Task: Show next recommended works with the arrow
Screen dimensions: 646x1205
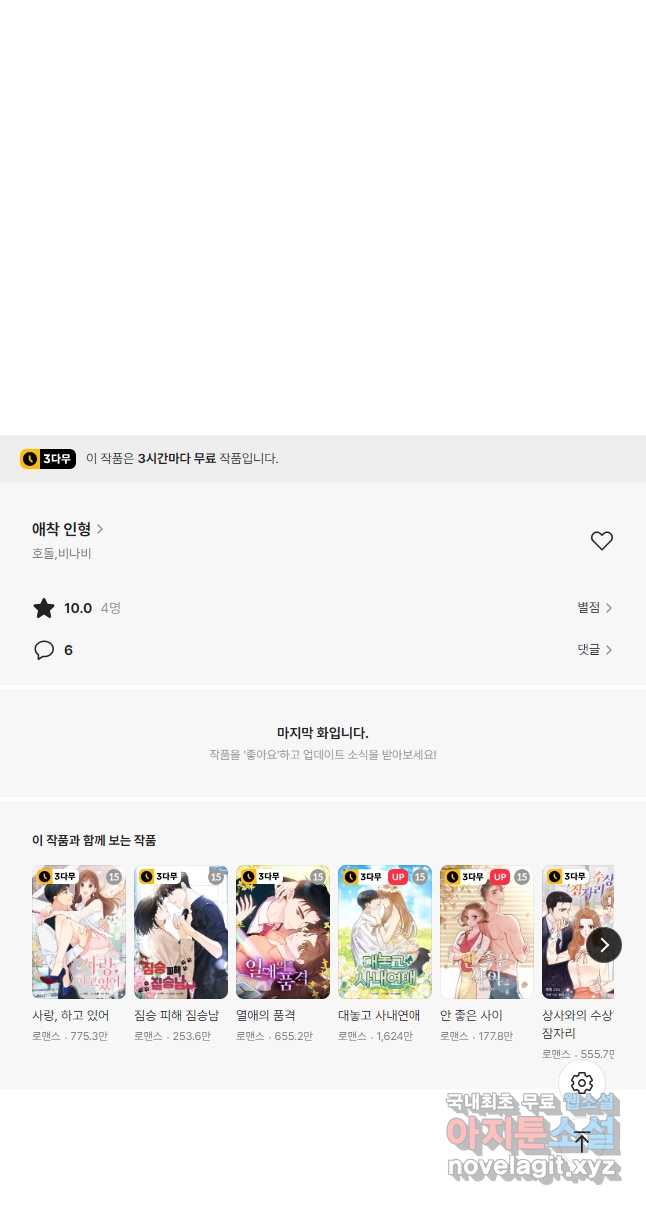Action: coord(604,945)
